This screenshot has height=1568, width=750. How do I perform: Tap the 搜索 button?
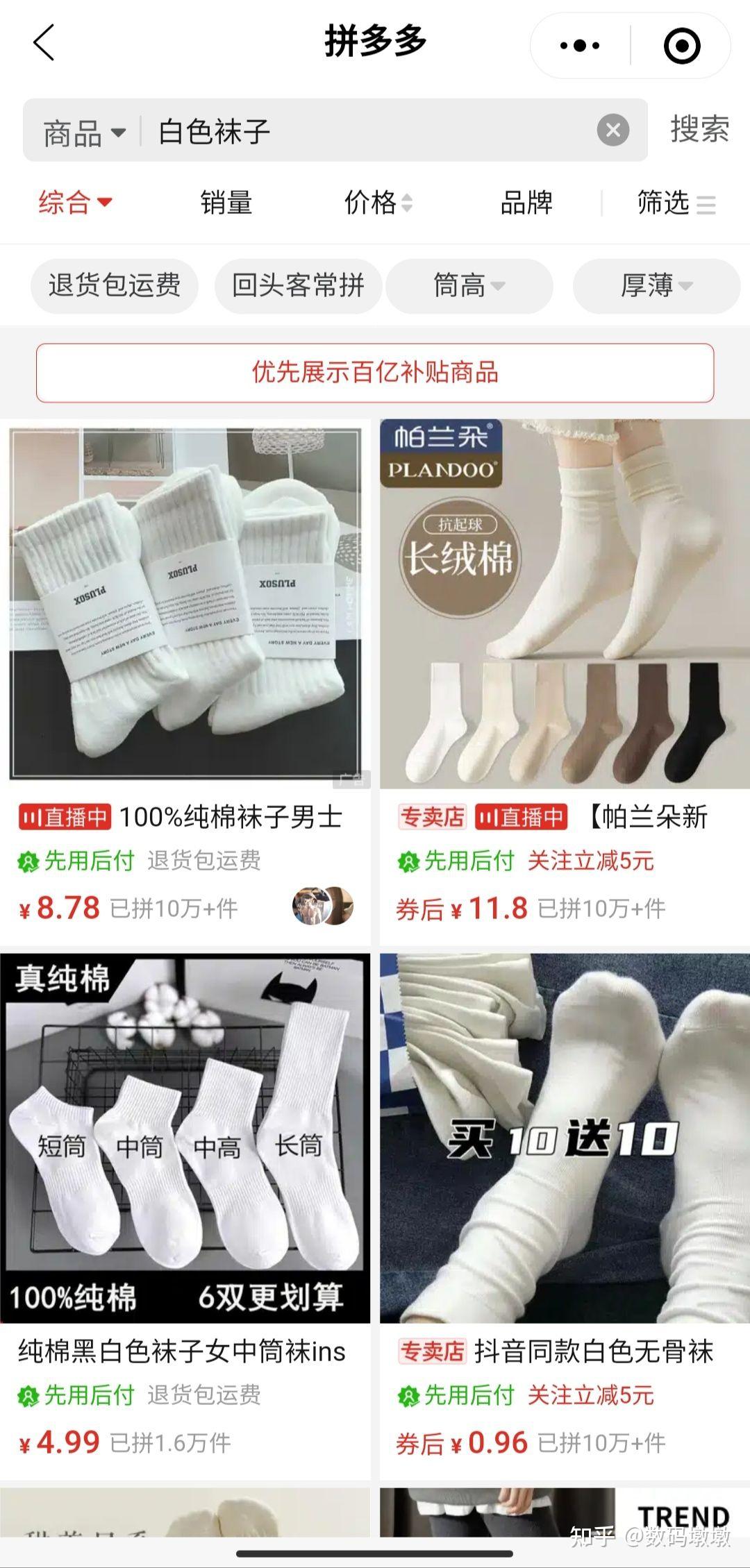(699, 130)
